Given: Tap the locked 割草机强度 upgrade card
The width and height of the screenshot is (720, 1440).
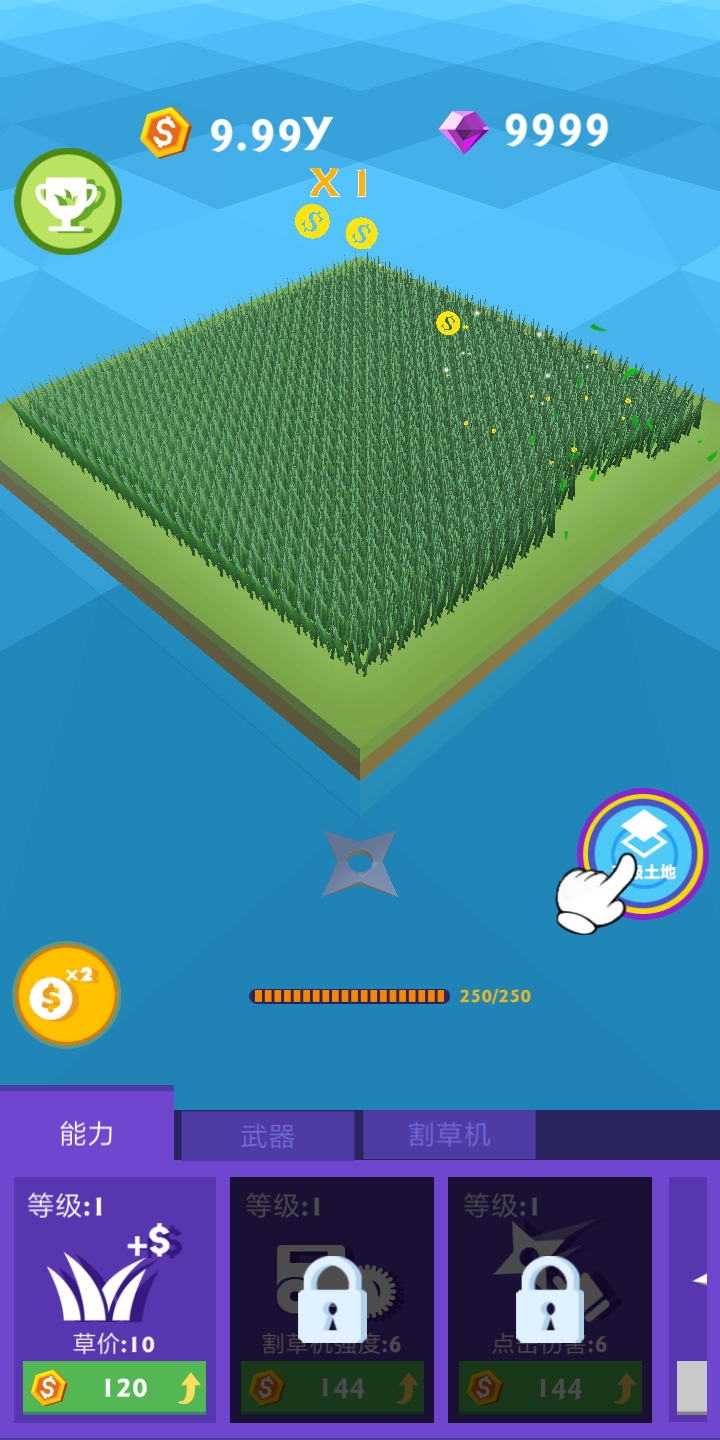Looking at the screenshot, I should click(x=332, y=1299).
